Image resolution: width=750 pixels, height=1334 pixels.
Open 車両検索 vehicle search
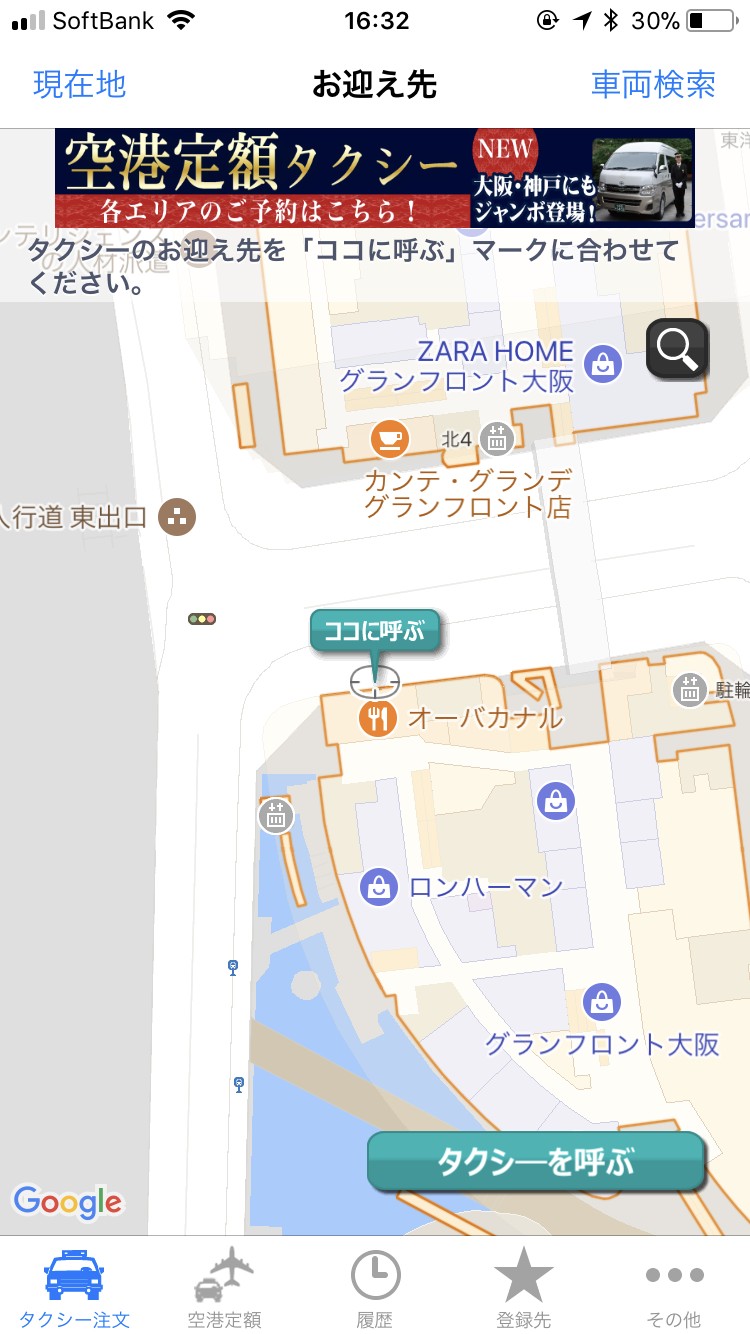pos(653,84)
